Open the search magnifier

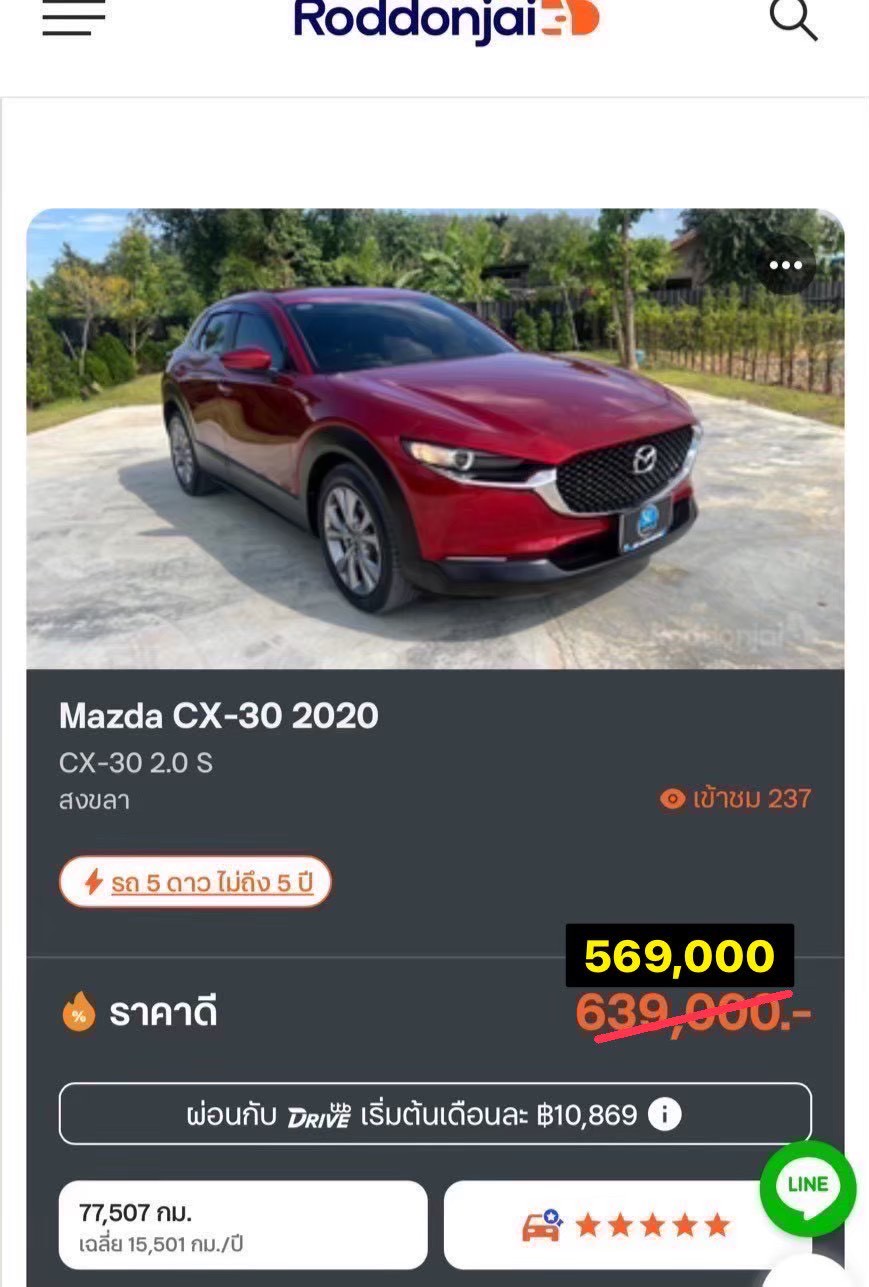[793, 19]
